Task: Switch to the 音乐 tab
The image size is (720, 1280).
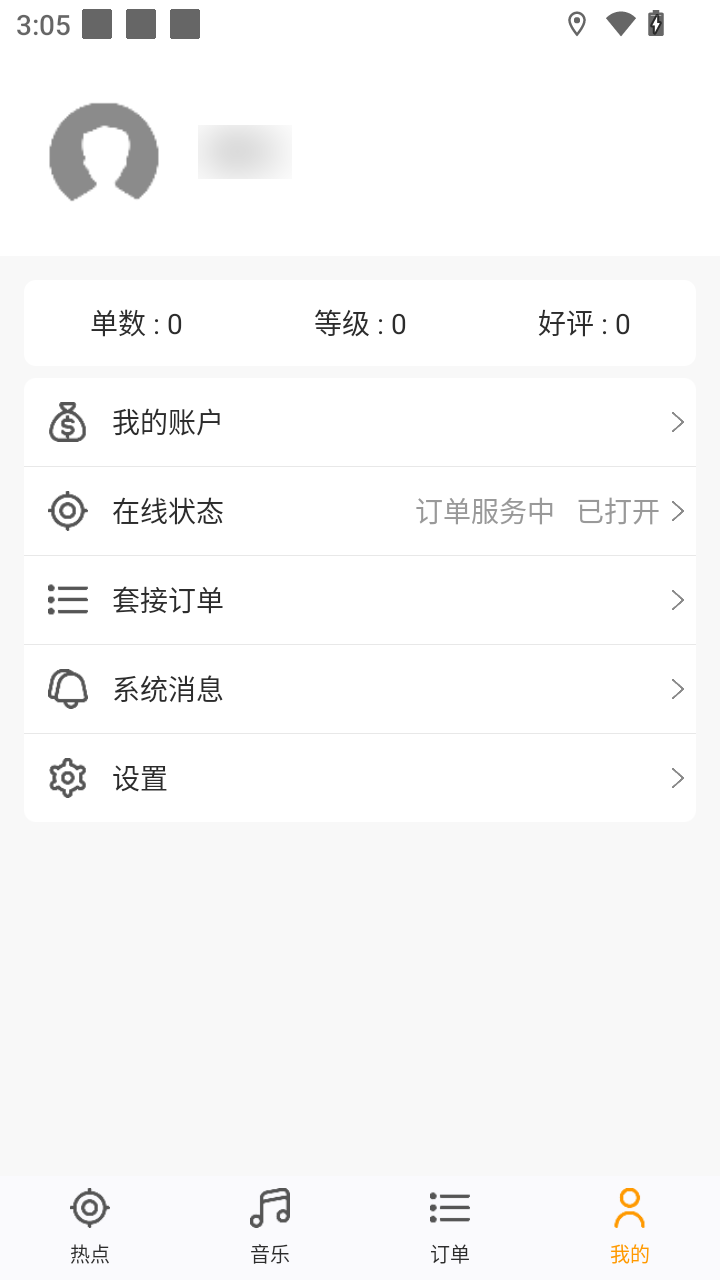Action: (x=270, y=1226)
